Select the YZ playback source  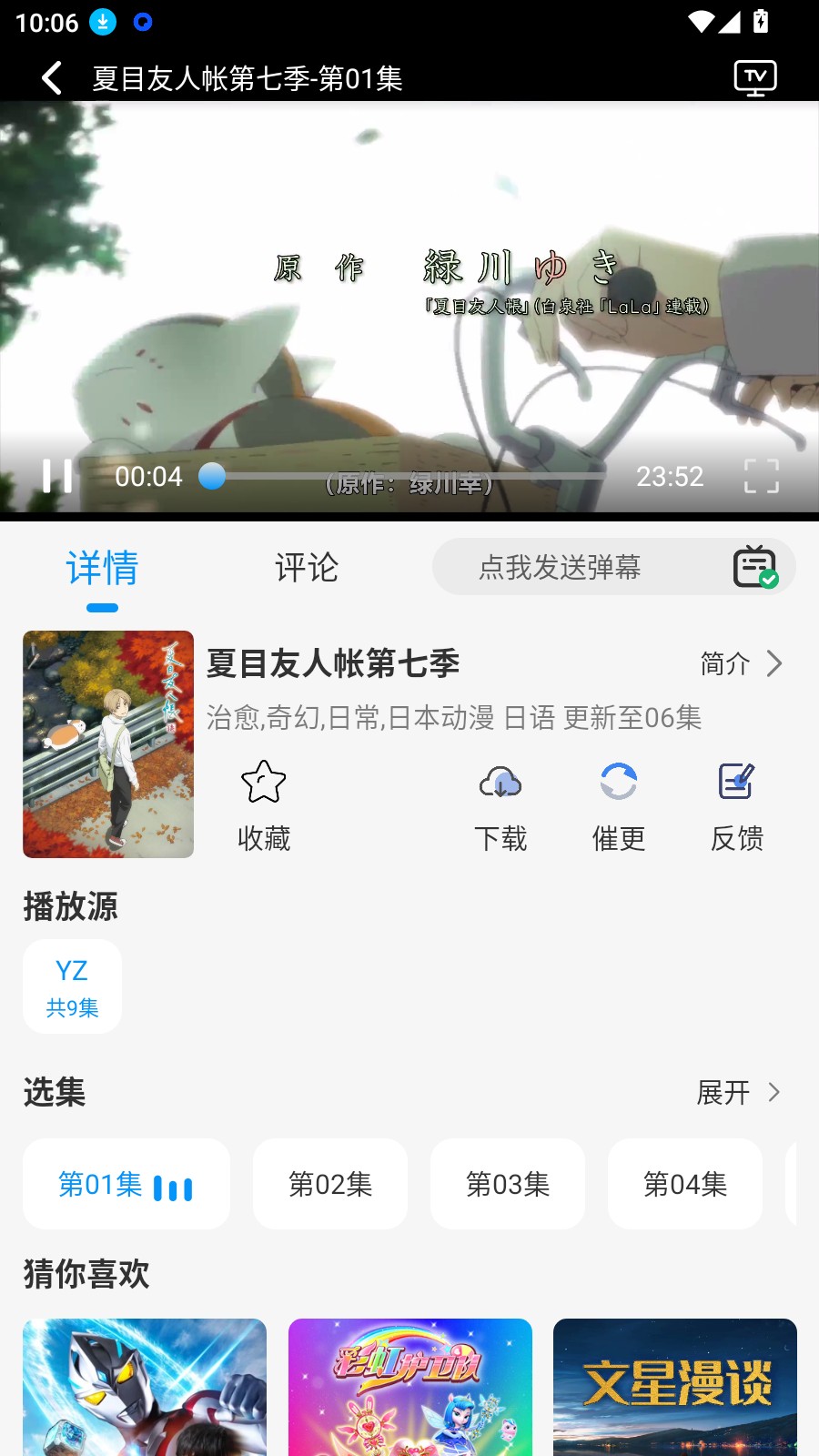click(x=72, y=986)
